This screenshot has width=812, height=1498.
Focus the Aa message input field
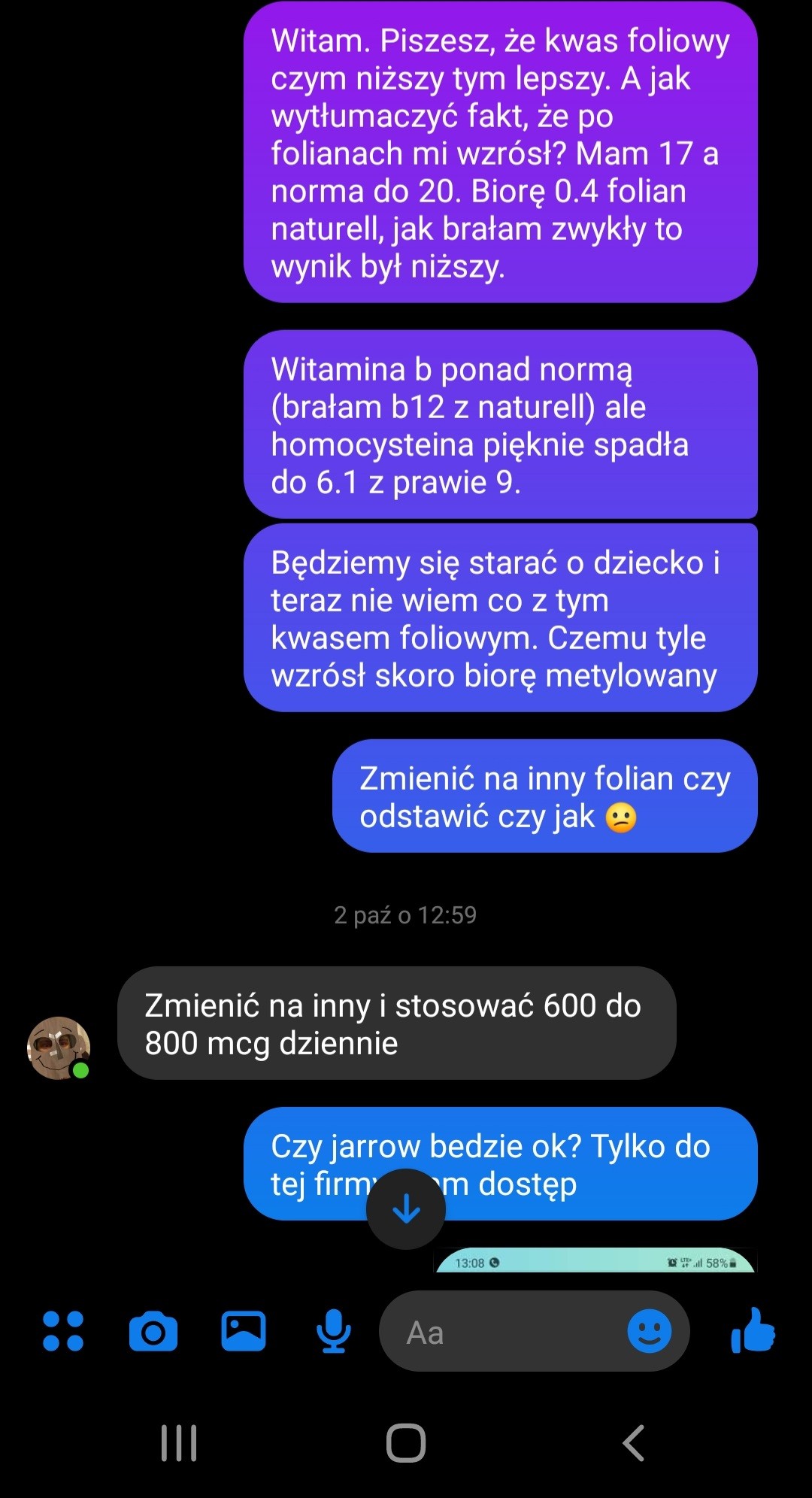(x=504, y=1333)
